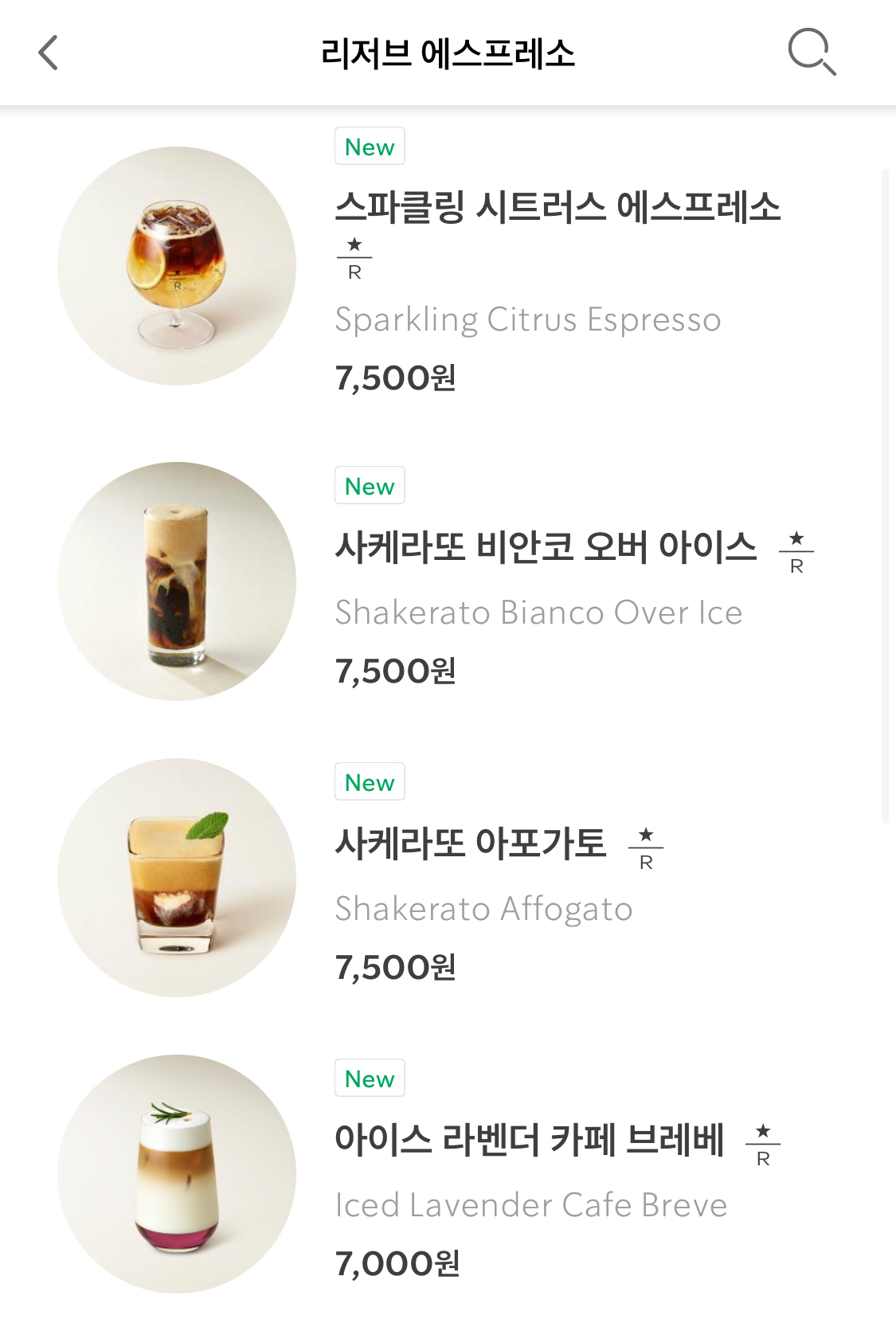Open the search magnifier icon

pos(811,52)
